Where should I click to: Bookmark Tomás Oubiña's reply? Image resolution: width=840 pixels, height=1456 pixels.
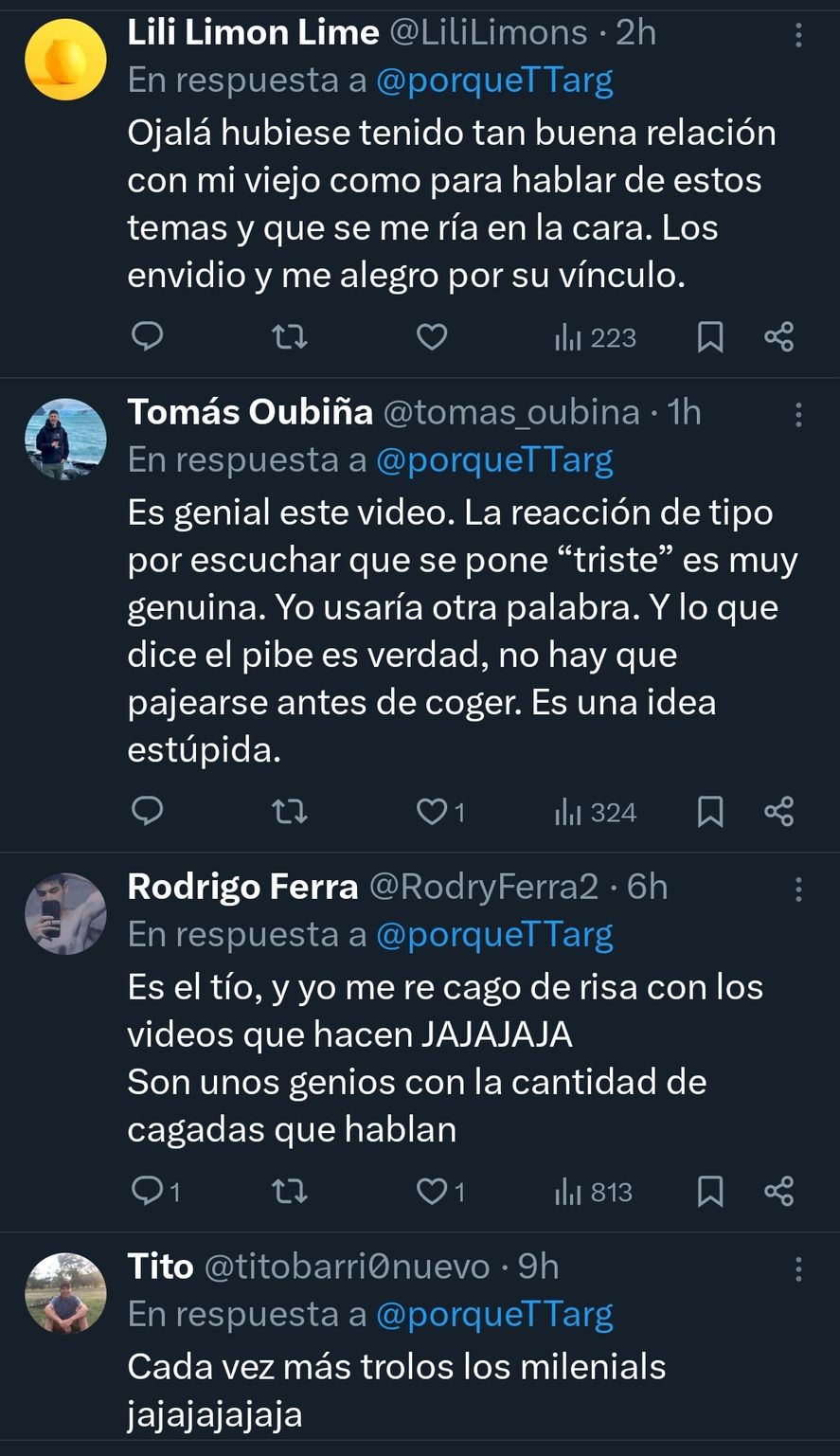tap(710, 812)
